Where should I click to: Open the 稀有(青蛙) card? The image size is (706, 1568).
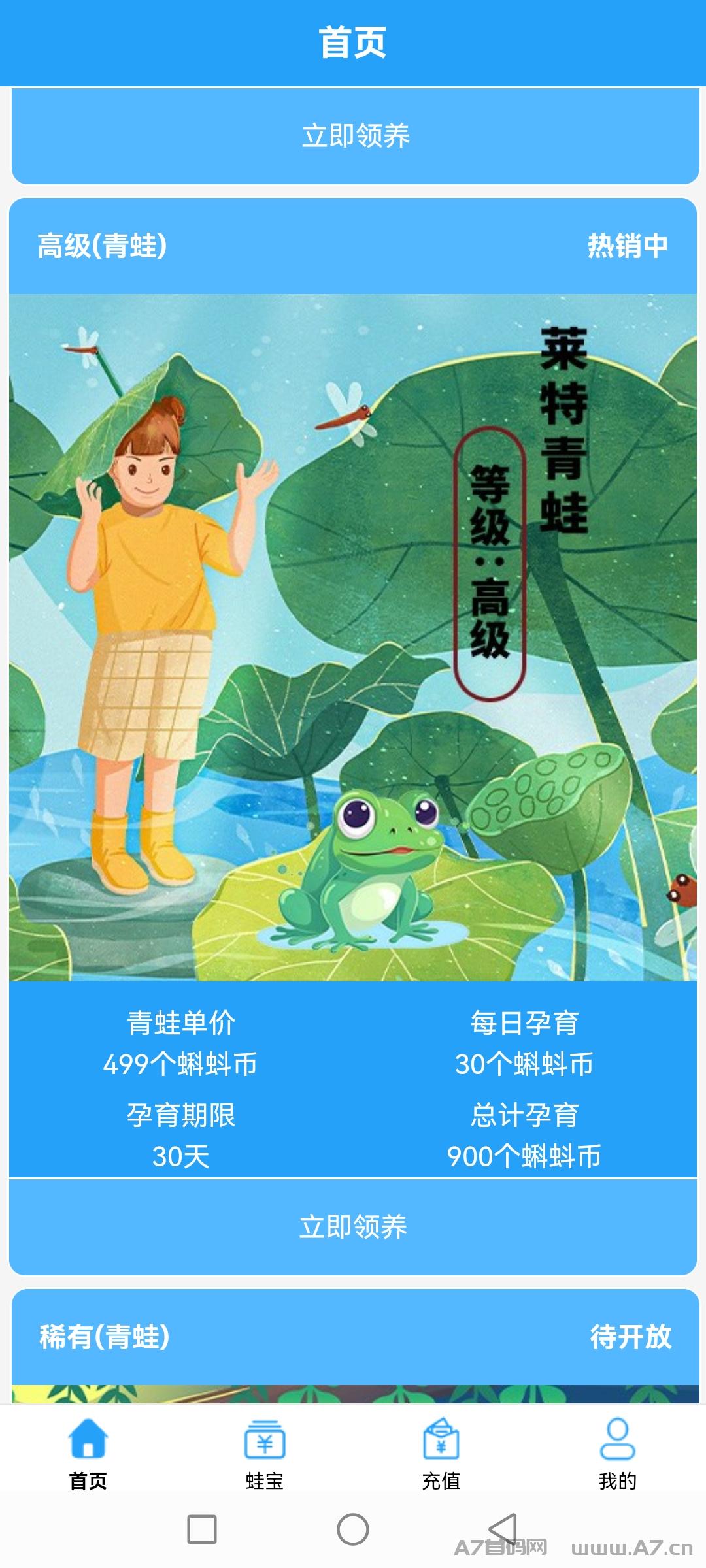click(x=353, y=1337)
